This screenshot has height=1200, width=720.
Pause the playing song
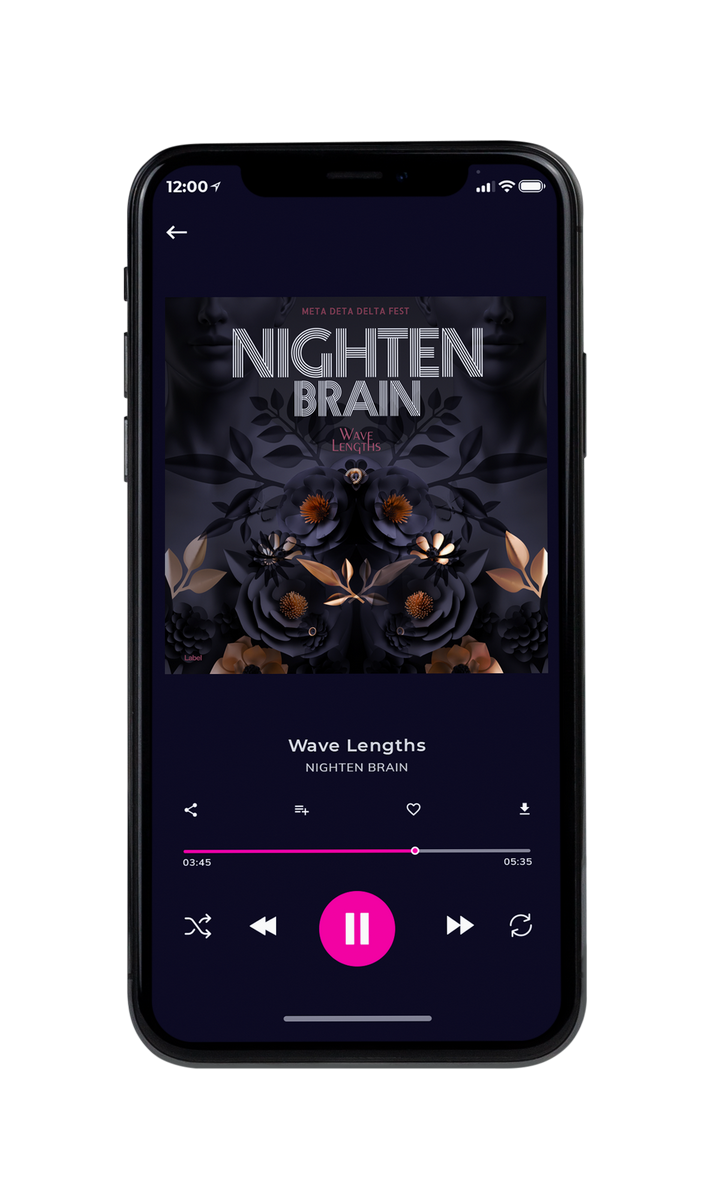[x=357, y=928]
